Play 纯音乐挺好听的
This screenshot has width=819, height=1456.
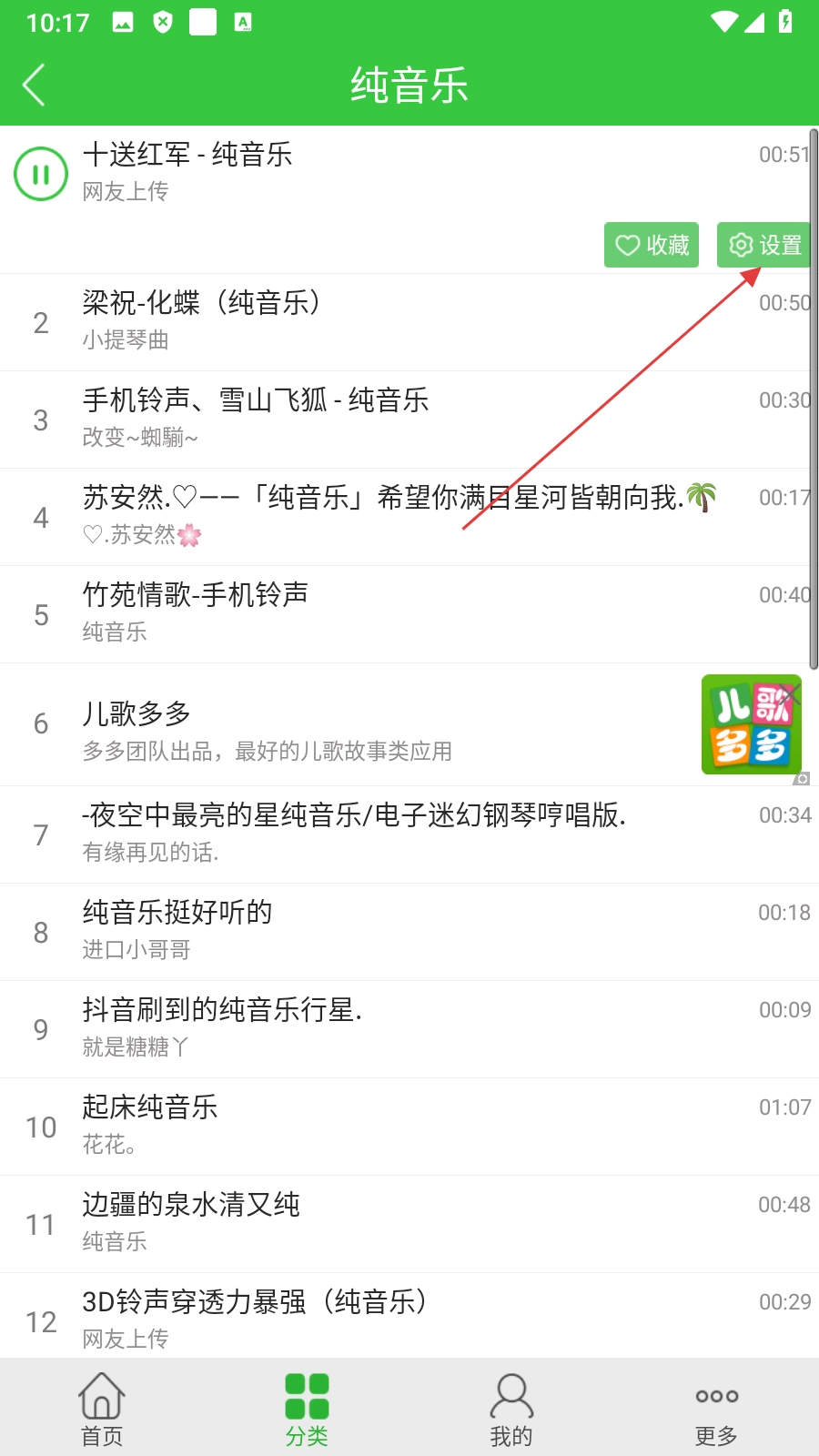364,931
